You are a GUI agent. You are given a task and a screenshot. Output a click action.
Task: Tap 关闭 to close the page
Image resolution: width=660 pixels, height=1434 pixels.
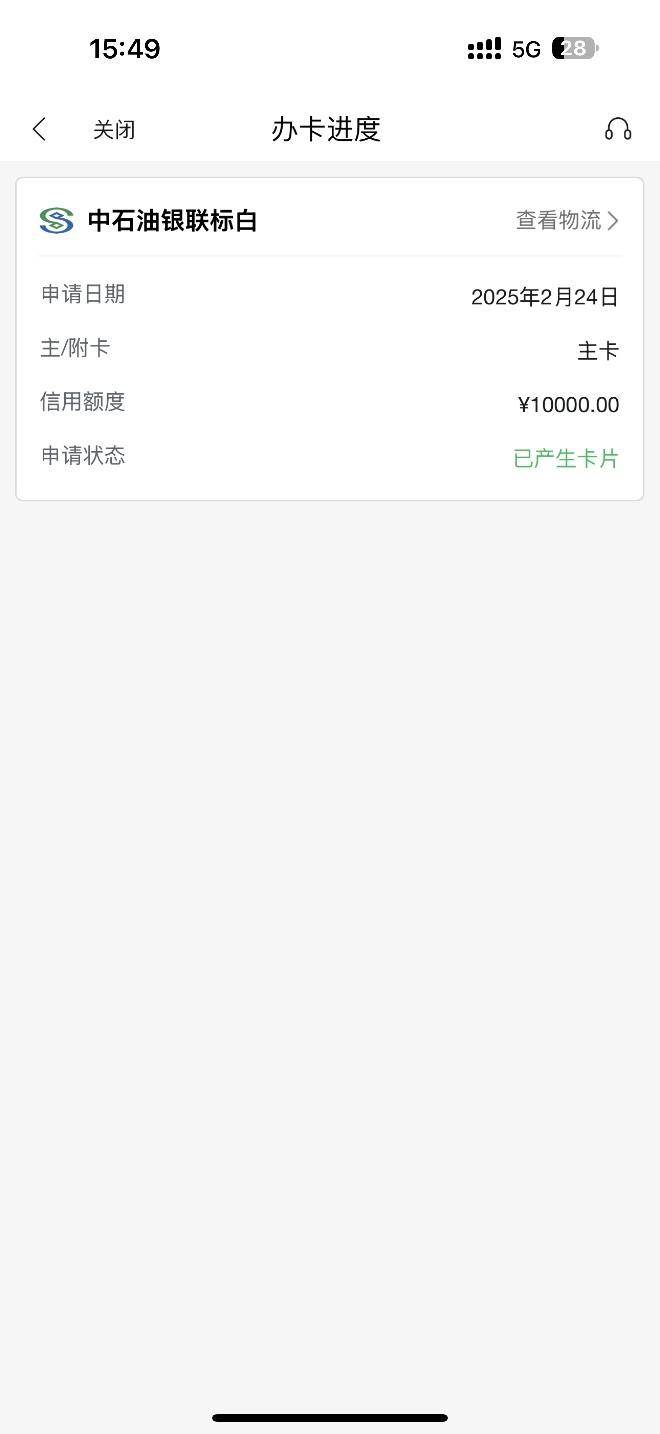tap(114, 130)
